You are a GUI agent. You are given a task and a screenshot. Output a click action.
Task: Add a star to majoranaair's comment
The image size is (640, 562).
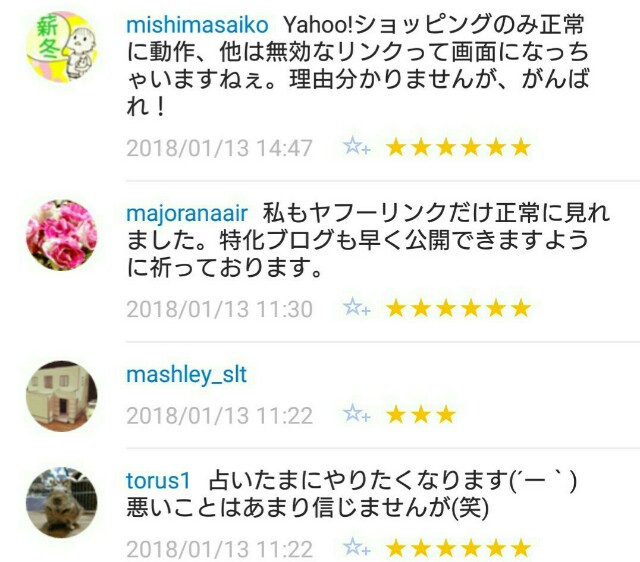click(357, 307)
